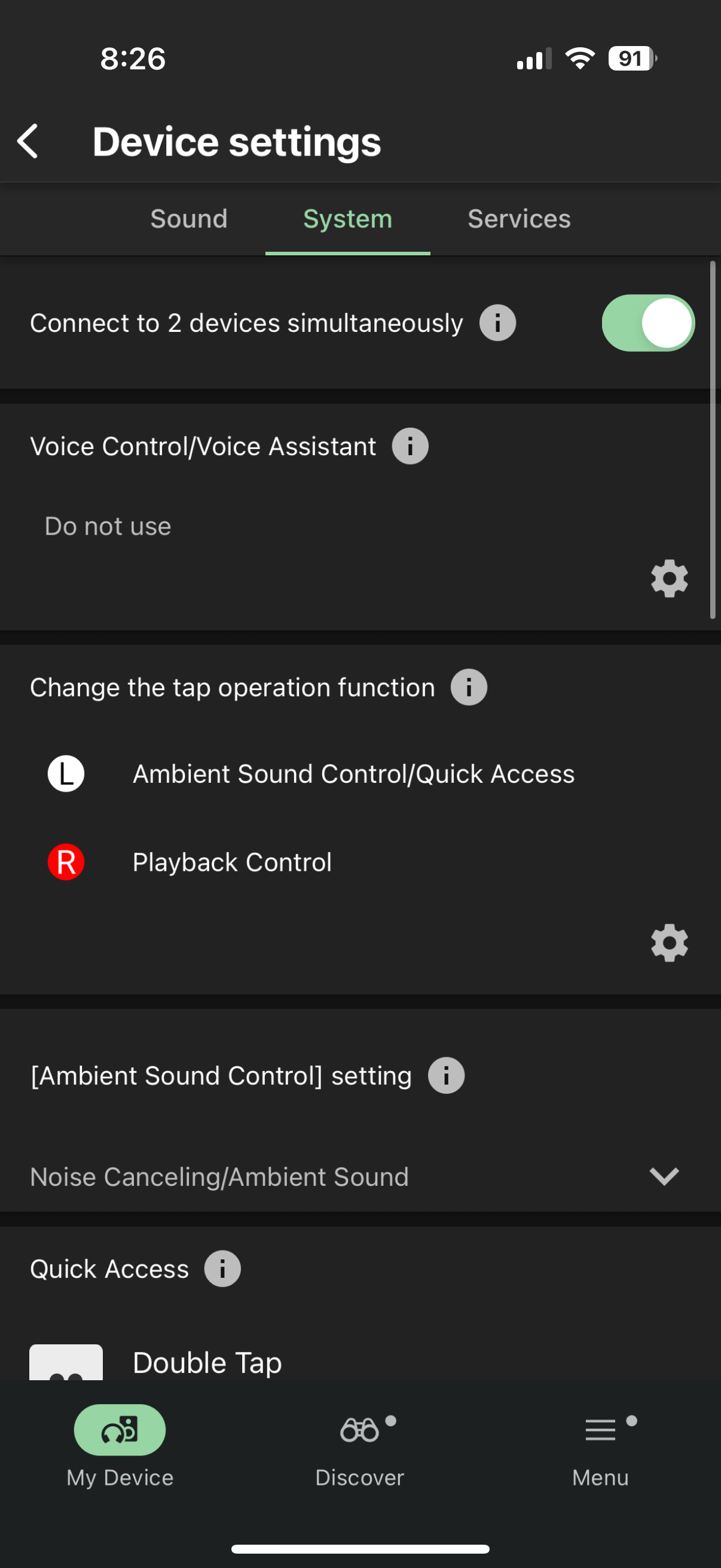Show info about Voice Control/Voice Assistant

410,446
